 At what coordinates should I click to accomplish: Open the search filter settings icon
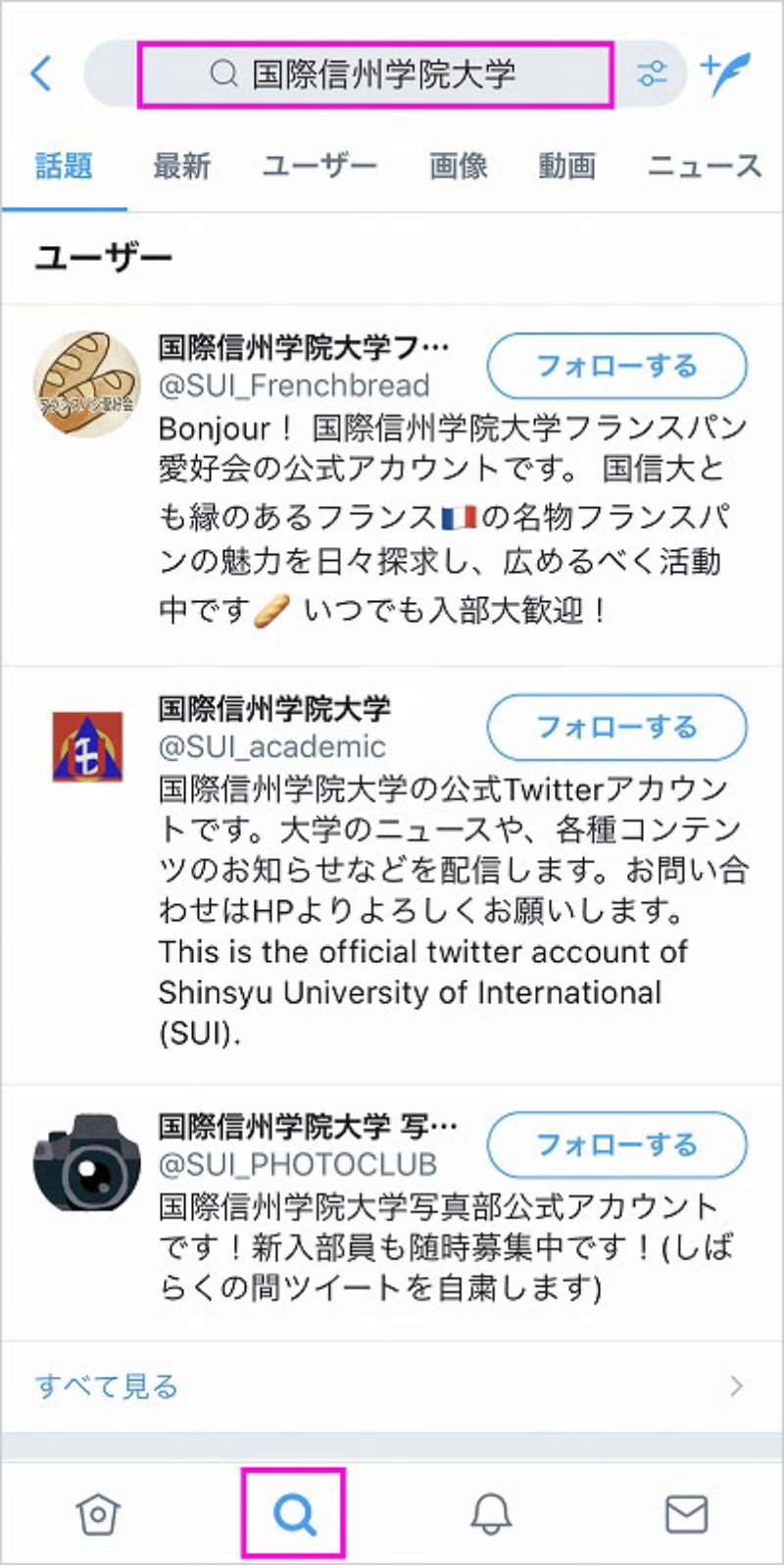click(652, 74)
